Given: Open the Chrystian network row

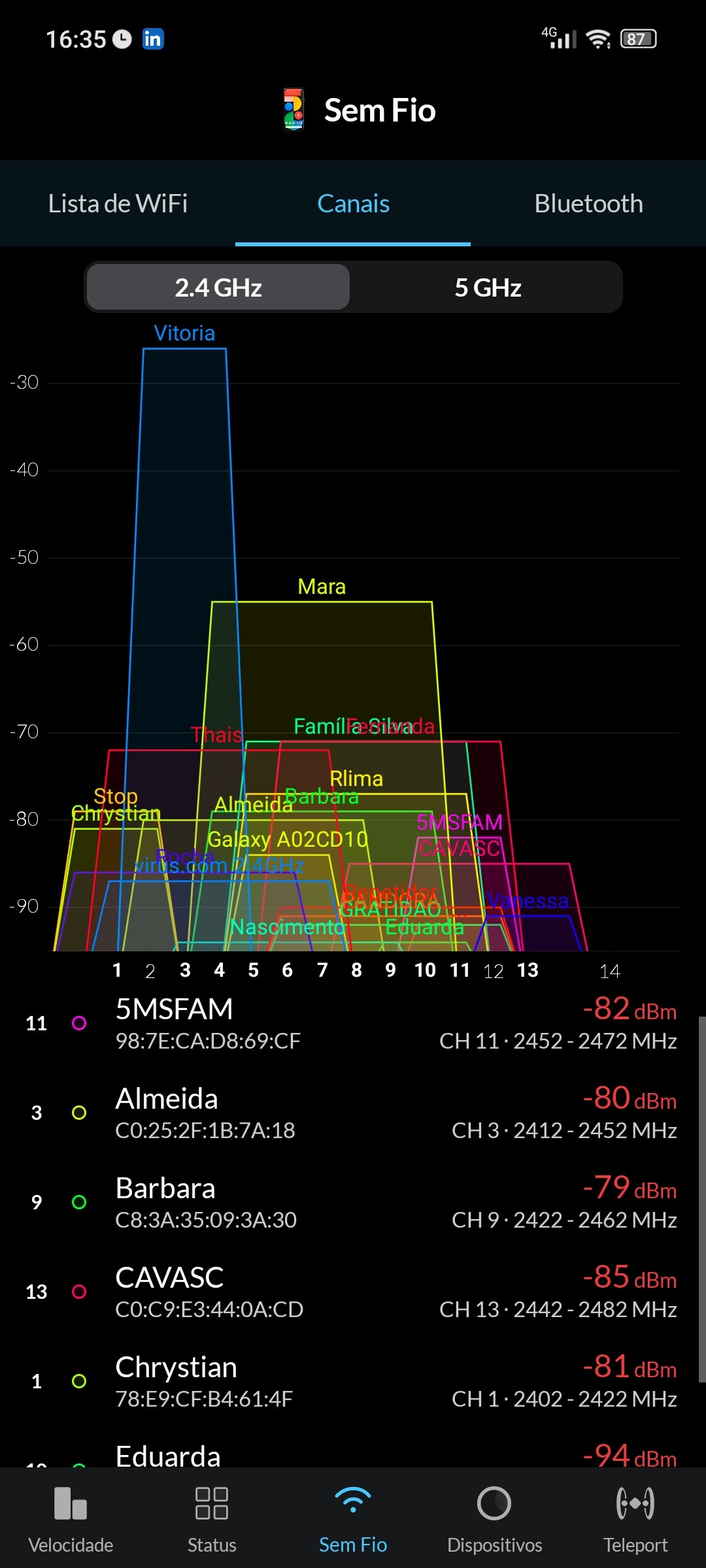Looking at the screenshot, I should pyautogui.click(x=353, y=1381).
